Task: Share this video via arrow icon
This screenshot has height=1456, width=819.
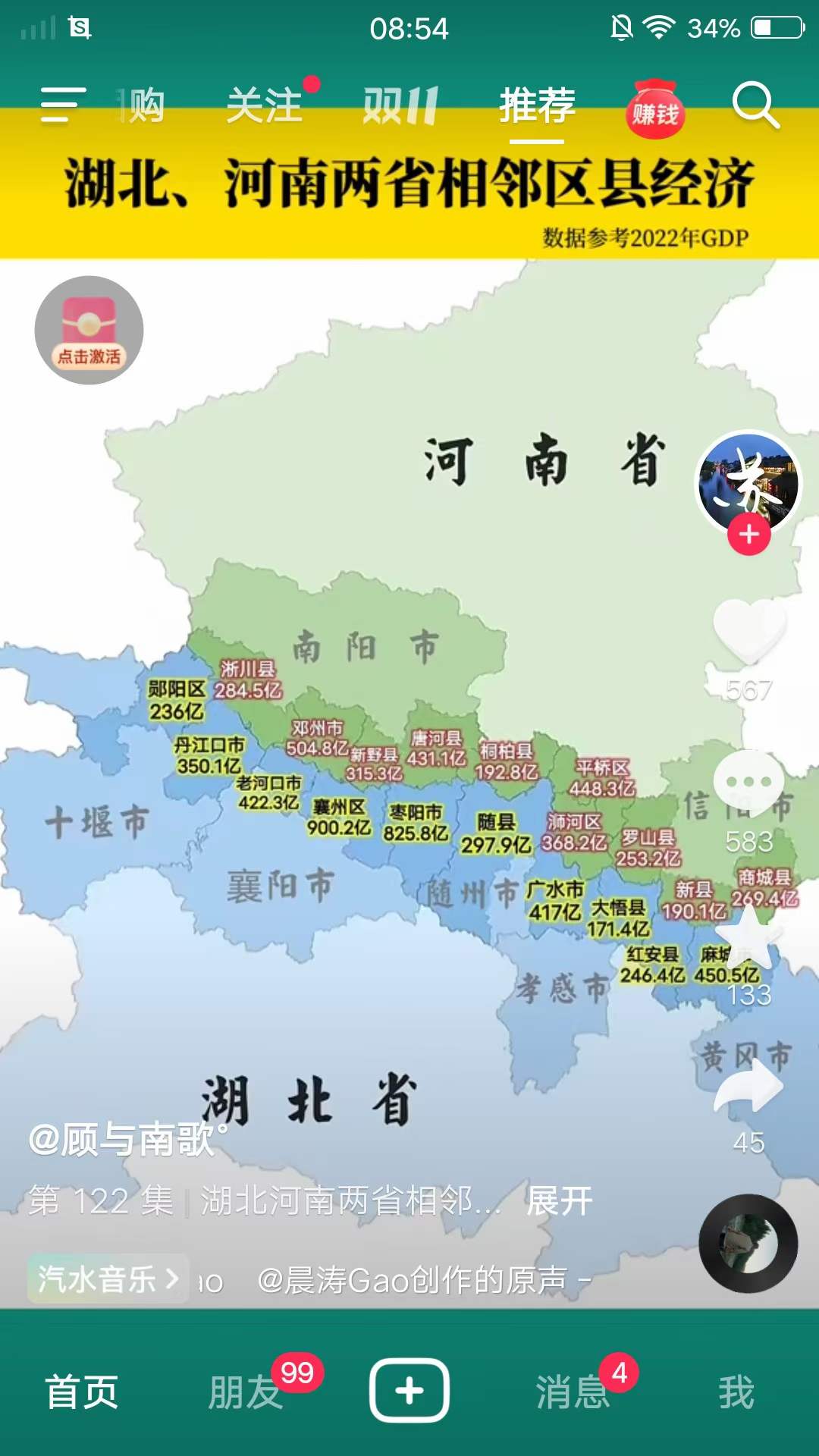Action: coord(748,1088)
